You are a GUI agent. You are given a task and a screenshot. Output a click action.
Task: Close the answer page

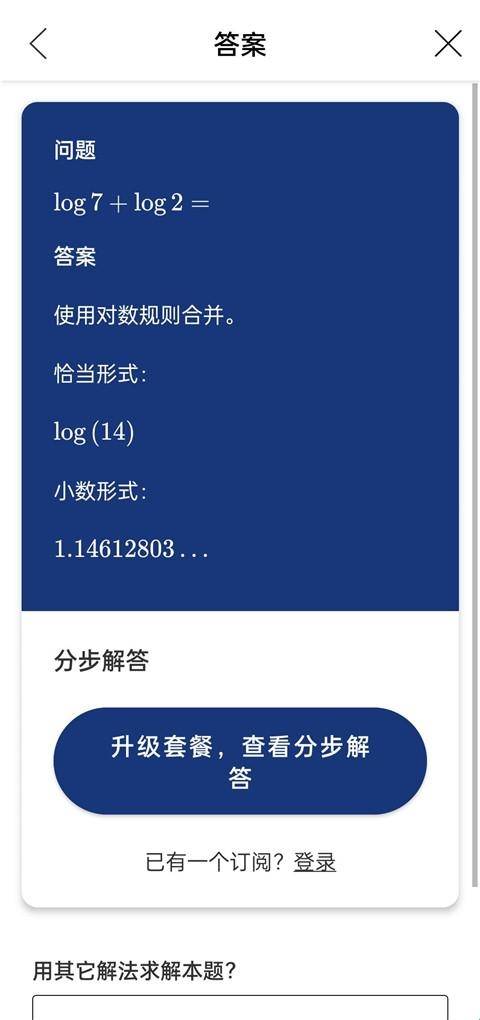coord(447,44)
